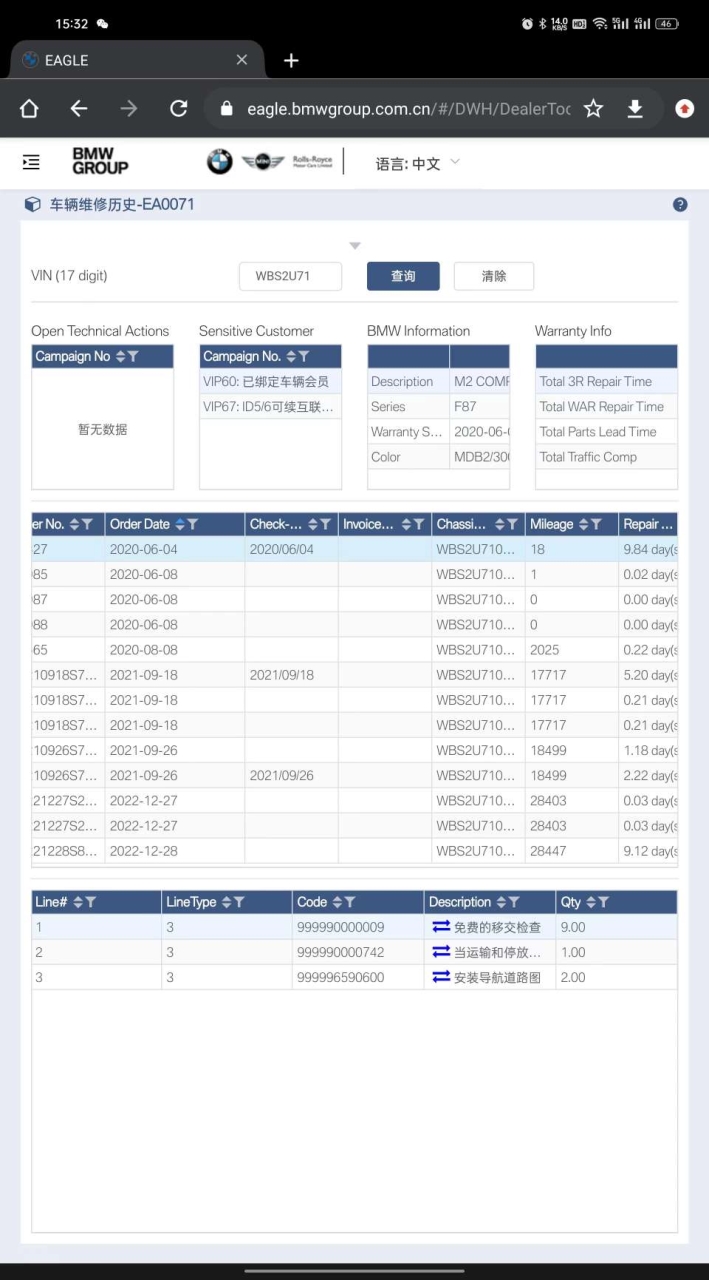Open a new browser tab

coord(291,60)
